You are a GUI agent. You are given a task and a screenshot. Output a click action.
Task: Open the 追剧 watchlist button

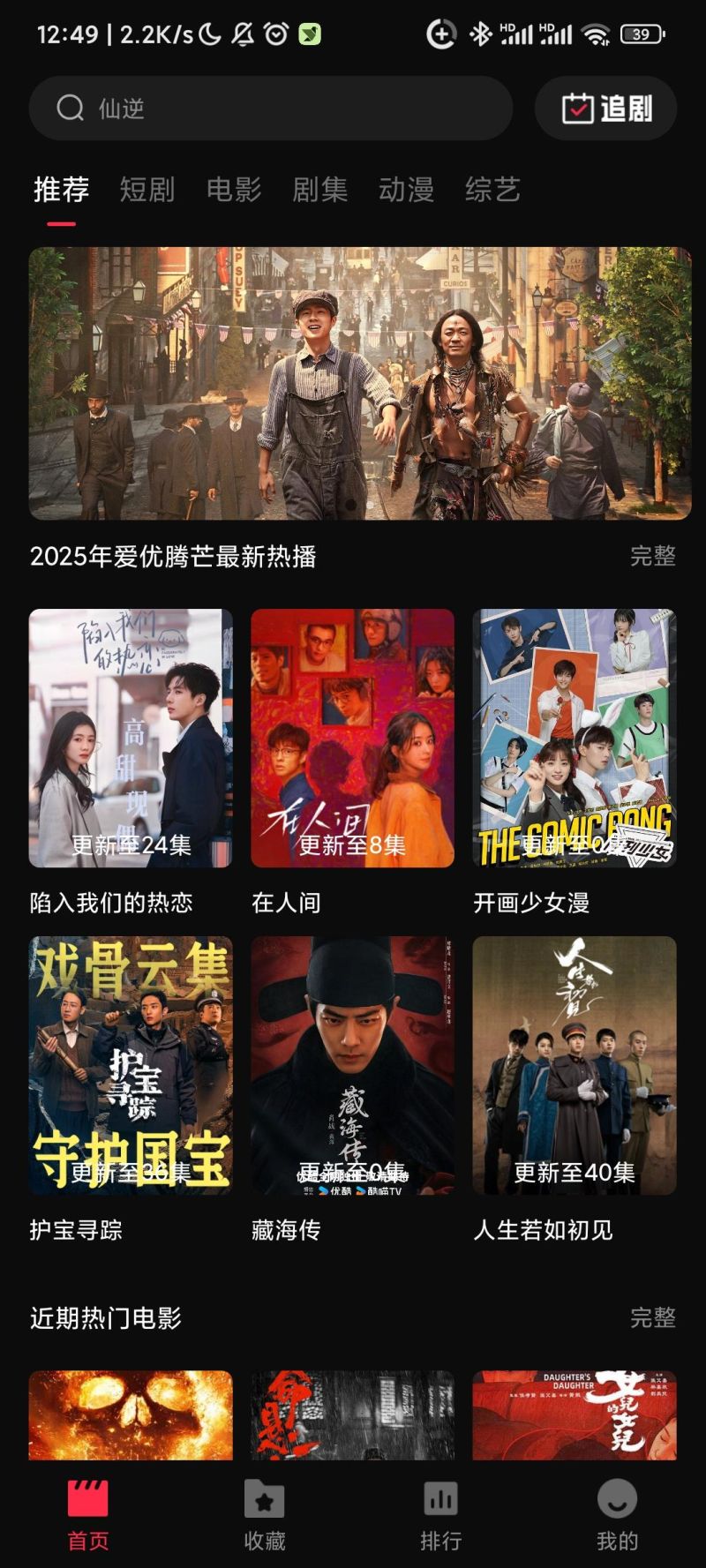(x=606, y=109)
